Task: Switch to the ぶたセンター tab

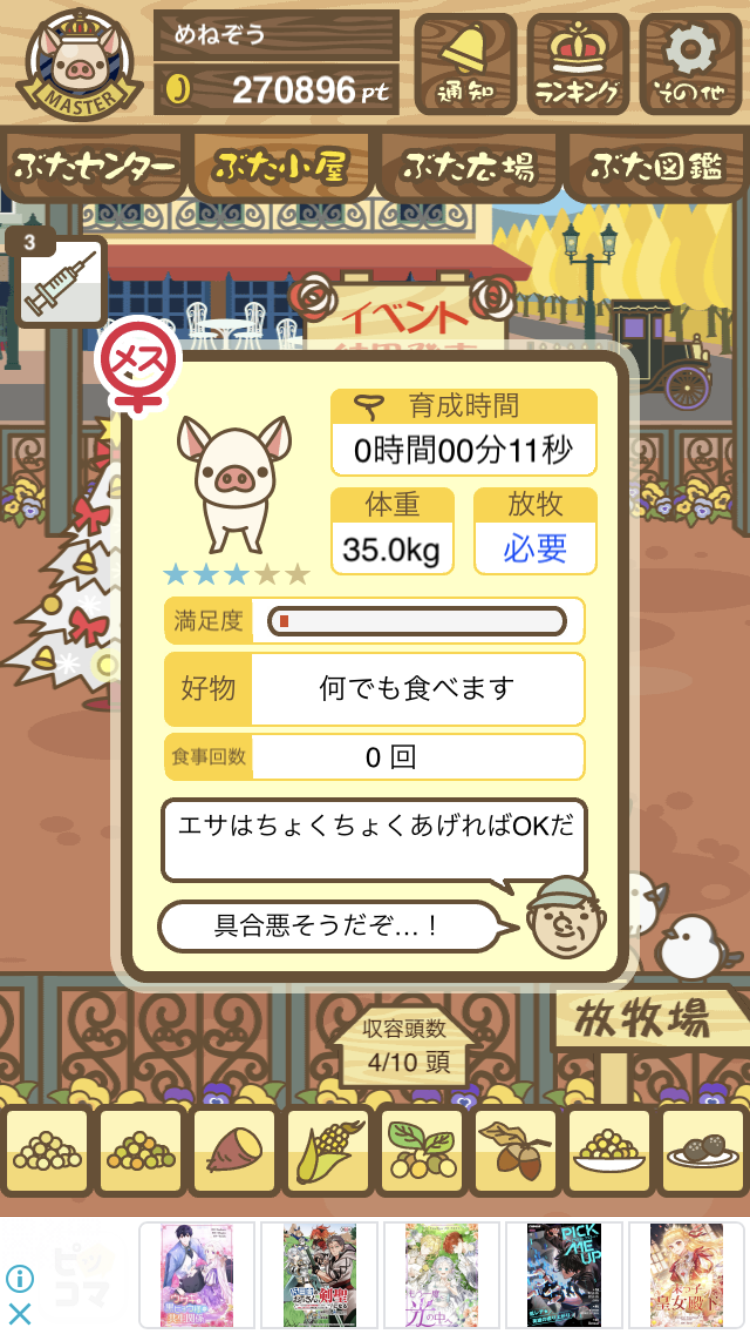Action: coord(94,167)
